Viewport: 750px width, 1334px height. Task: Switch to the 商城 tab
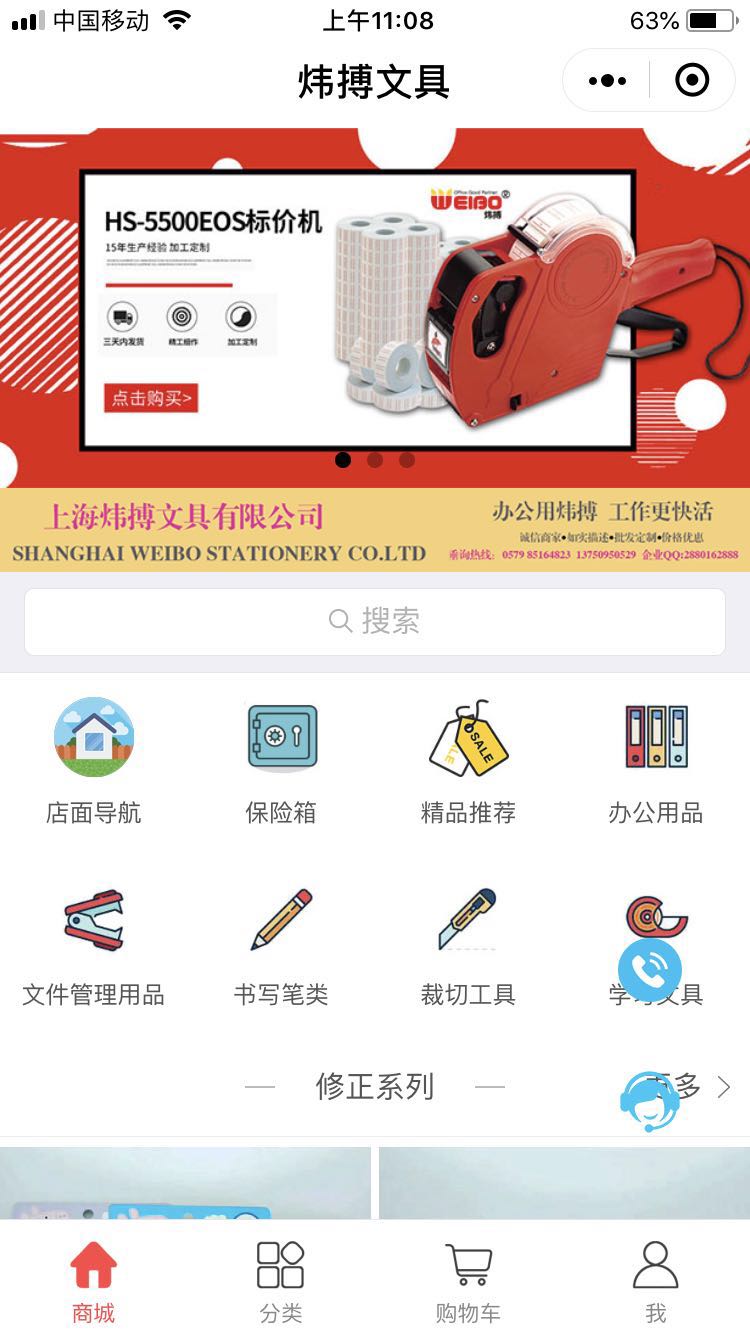tap(94, 1280)
